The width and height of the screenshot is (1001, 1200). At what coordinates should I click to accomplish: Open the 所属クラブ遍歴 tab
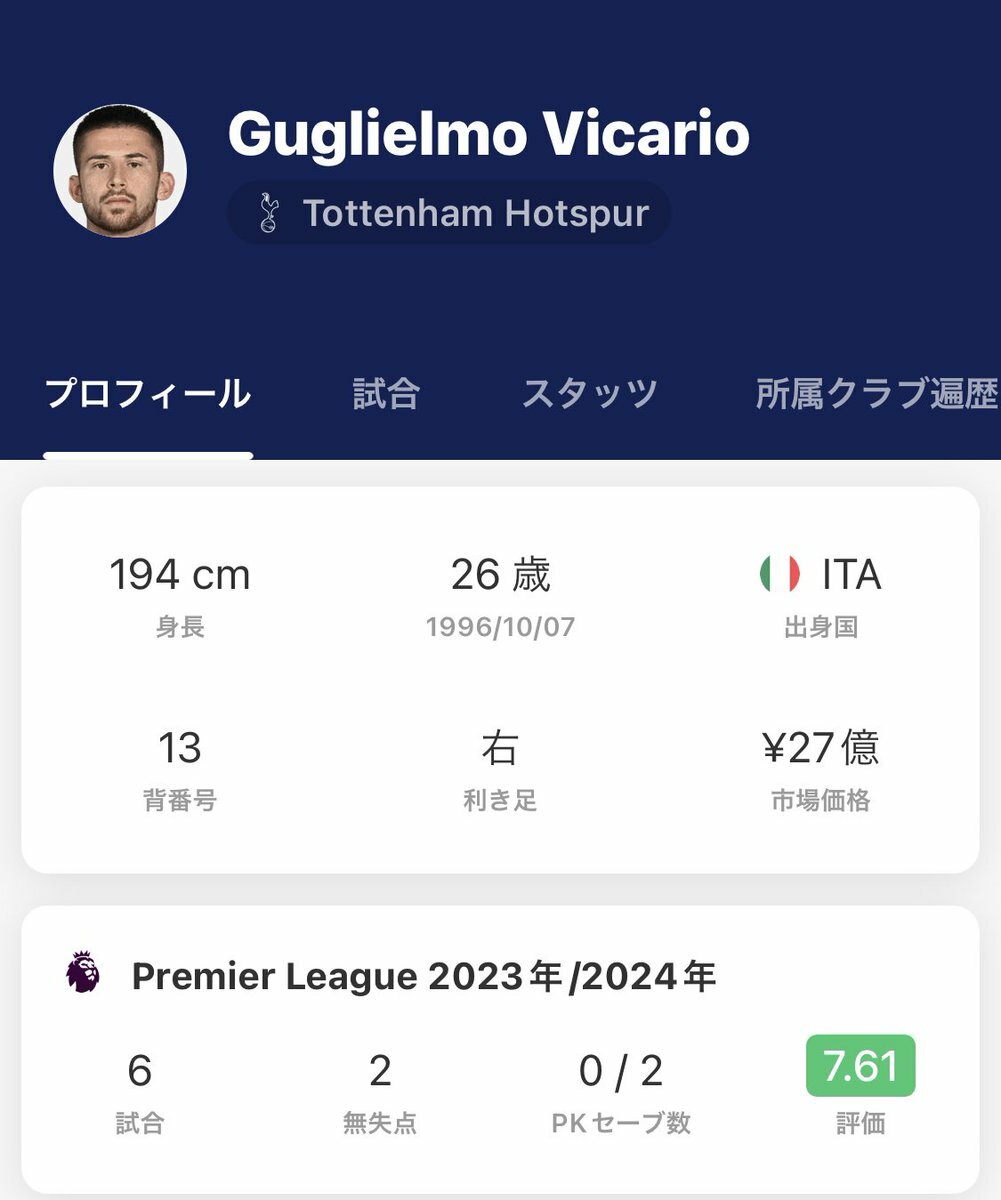tap(876, 394)
